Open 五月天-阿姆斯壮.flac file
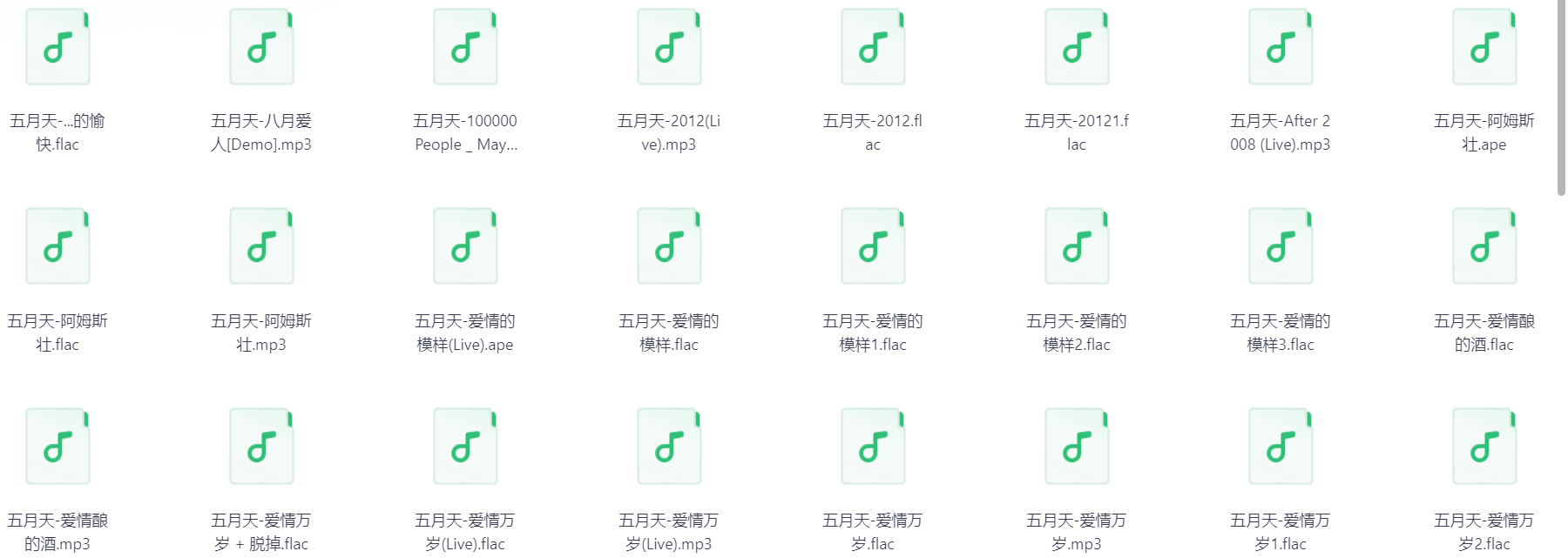Image resolution: width=1568 pixels, height=558 pixels. tap(57, 247)
